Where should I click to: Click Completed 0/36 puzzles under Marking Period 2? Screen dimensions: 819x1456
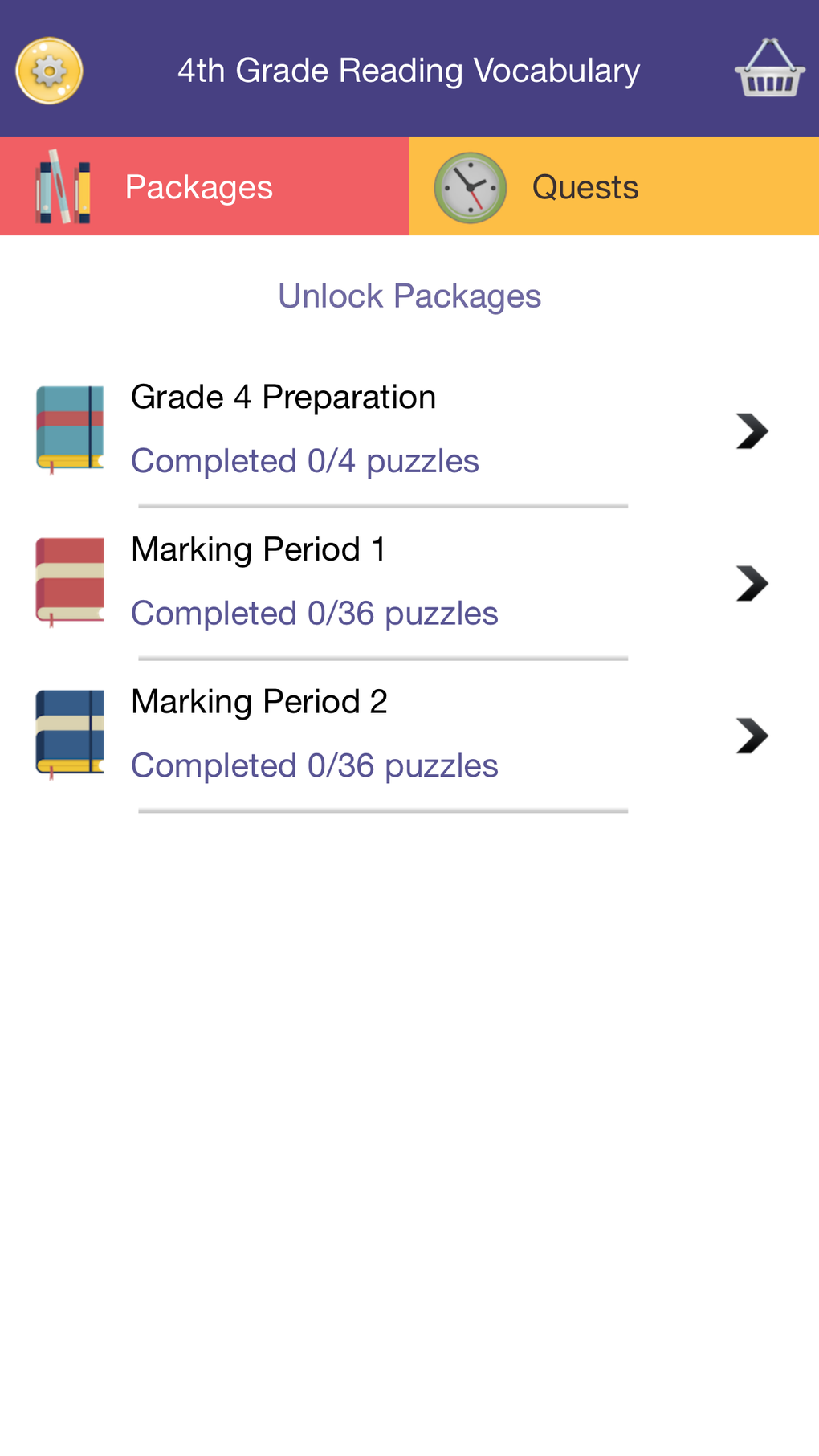click(x=314, y=765)
